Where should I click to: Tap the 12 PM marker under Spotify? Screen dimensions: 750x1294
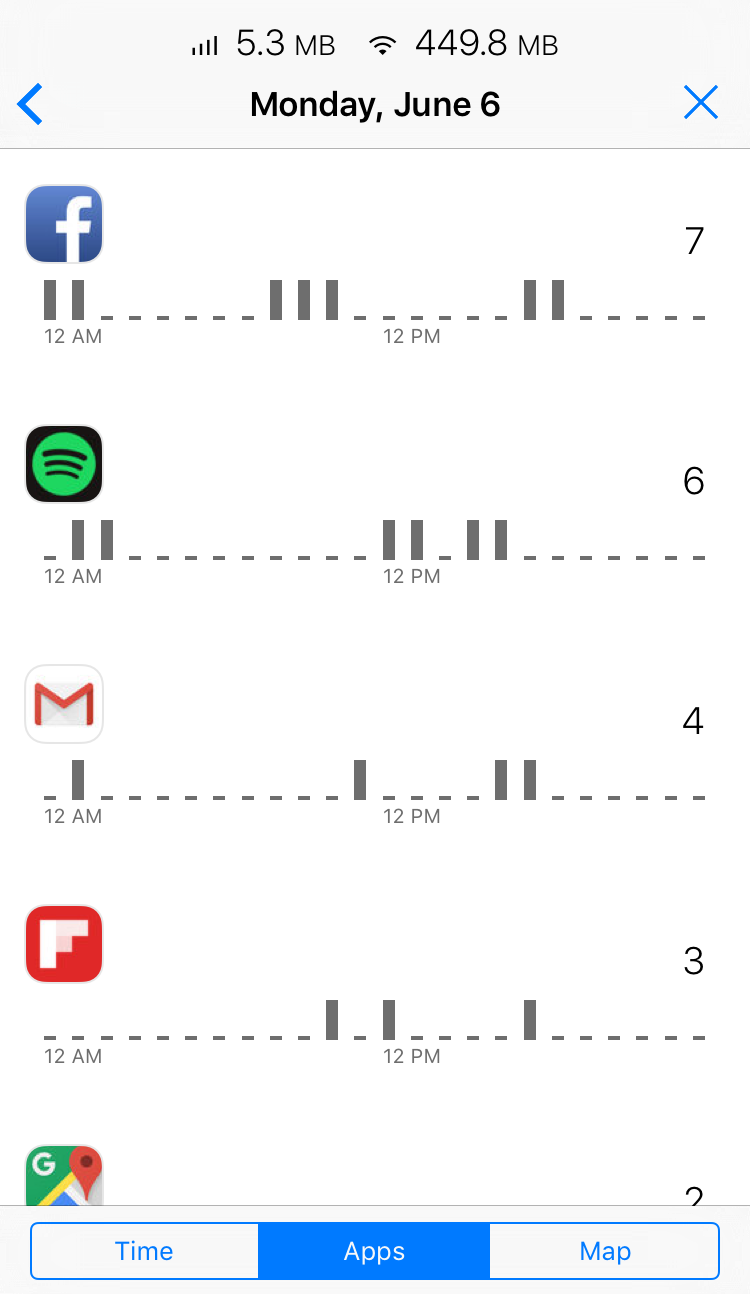pos(412,576)
